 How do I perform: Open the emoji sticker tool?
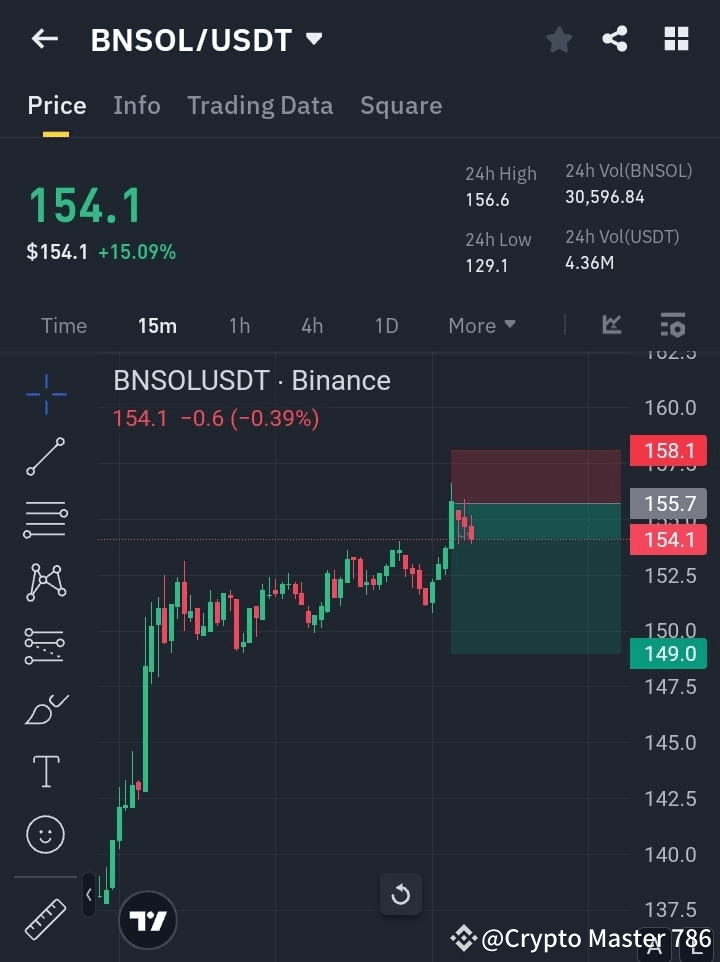tap(44, 834)
